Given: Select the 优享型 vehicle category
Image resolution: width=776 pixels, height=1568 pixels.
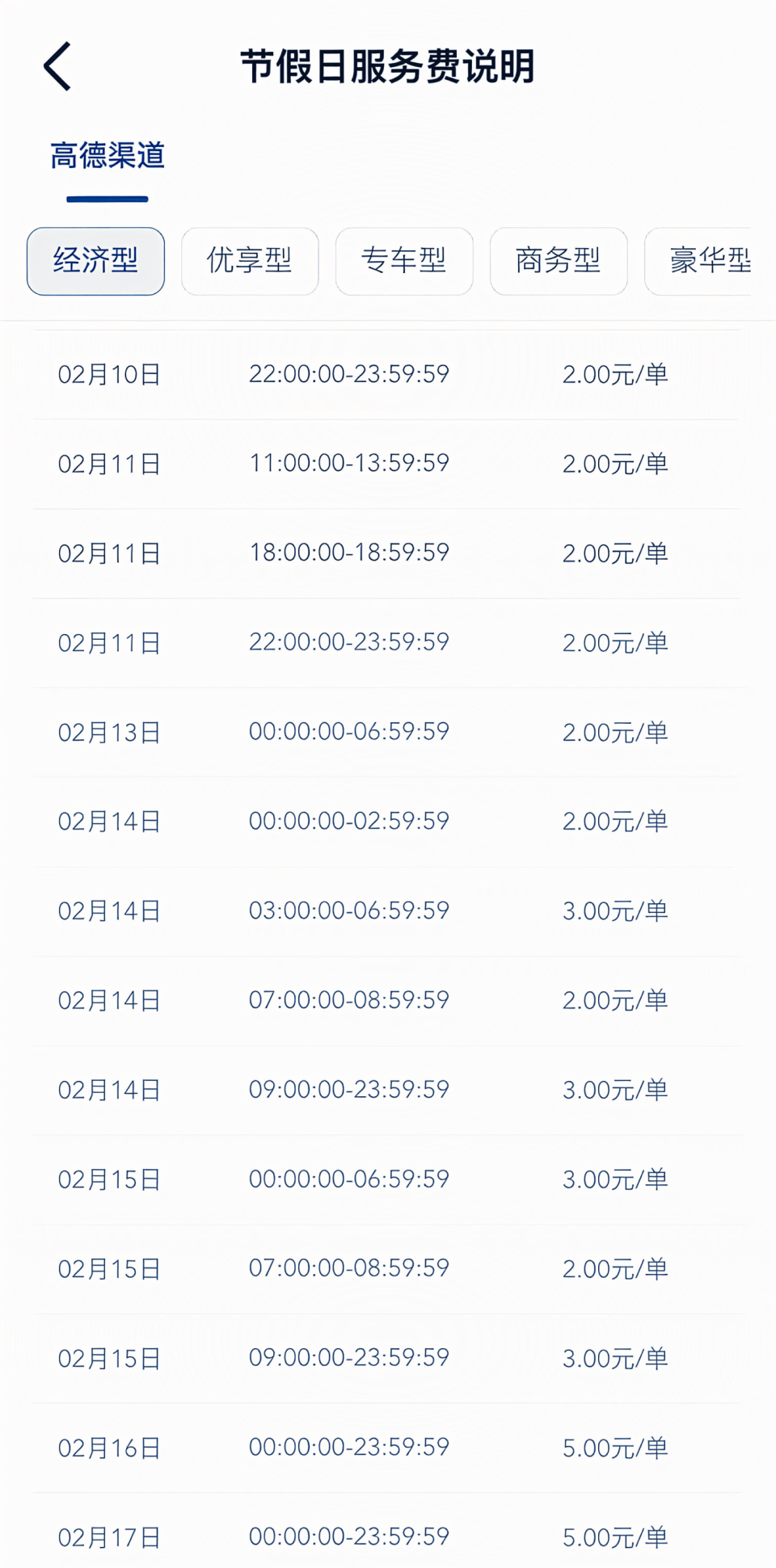Looking at the screenshot, I should click(250, 261).
